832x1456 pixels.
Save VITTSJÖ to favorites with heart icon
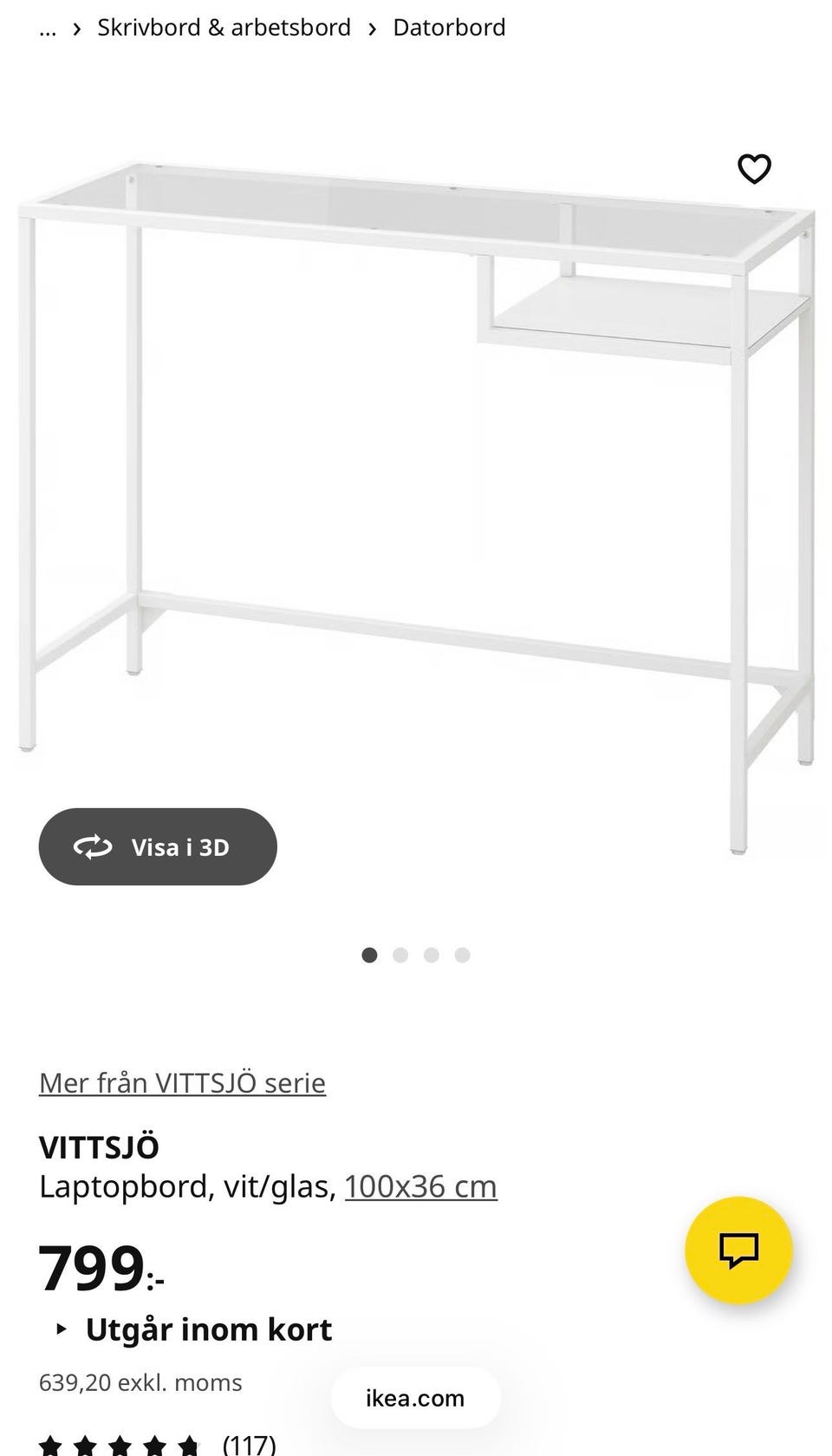[754, 168]
